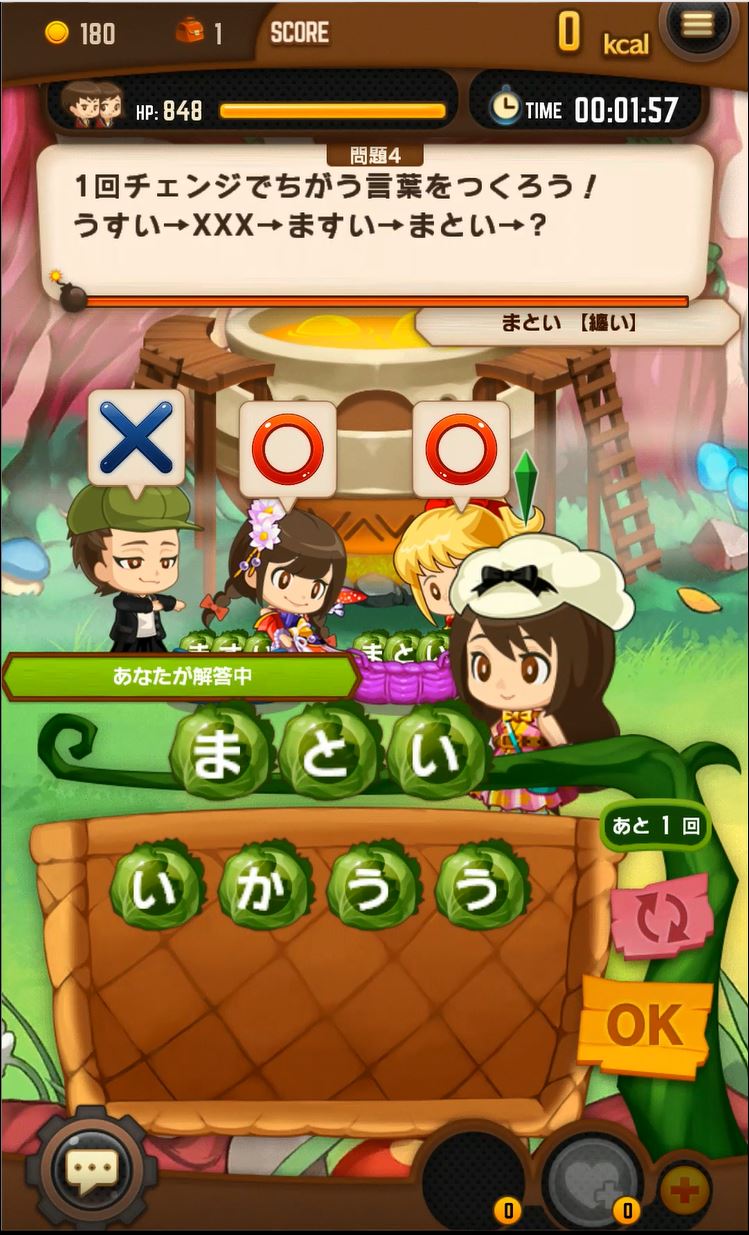Tap the orange plus button
The width and height of the screenshot is (749, 1235).
point(685,1191)
